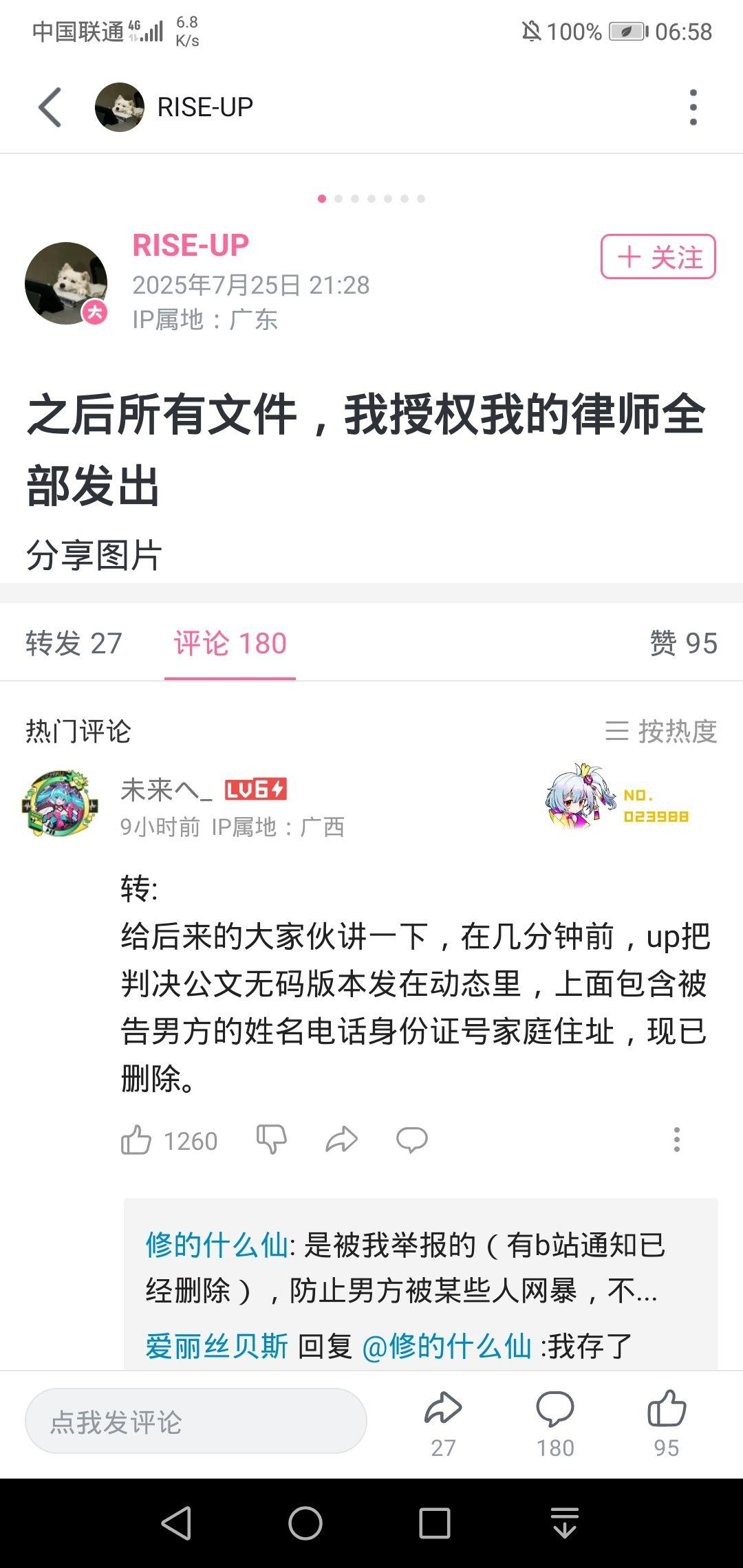This screenshot has width=743, height=1568.
Task: Dislike 未来へ_'s comment
Action: (x=271, y=1140)
